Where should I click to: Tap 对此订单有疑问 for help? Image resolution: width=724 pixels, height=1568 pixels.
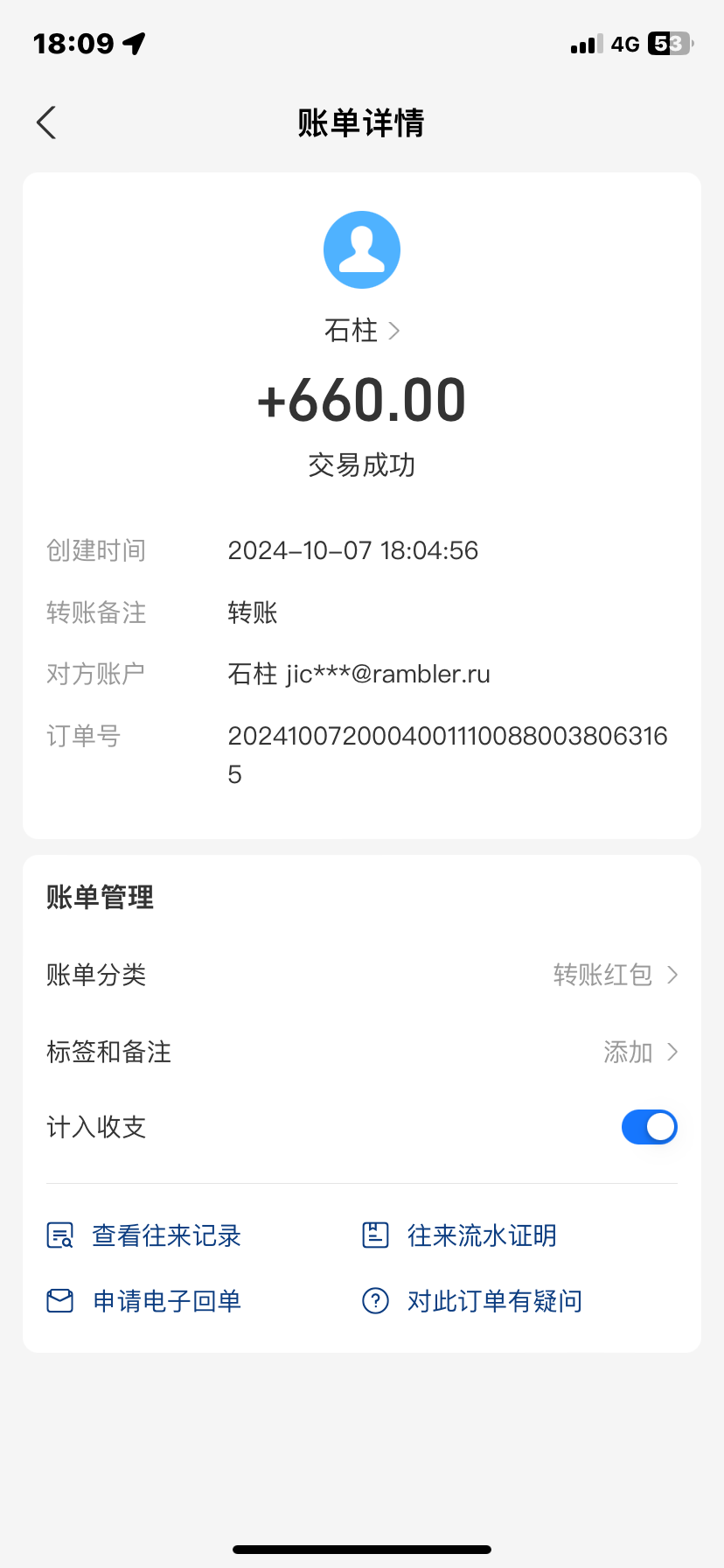pos(472,1301)
